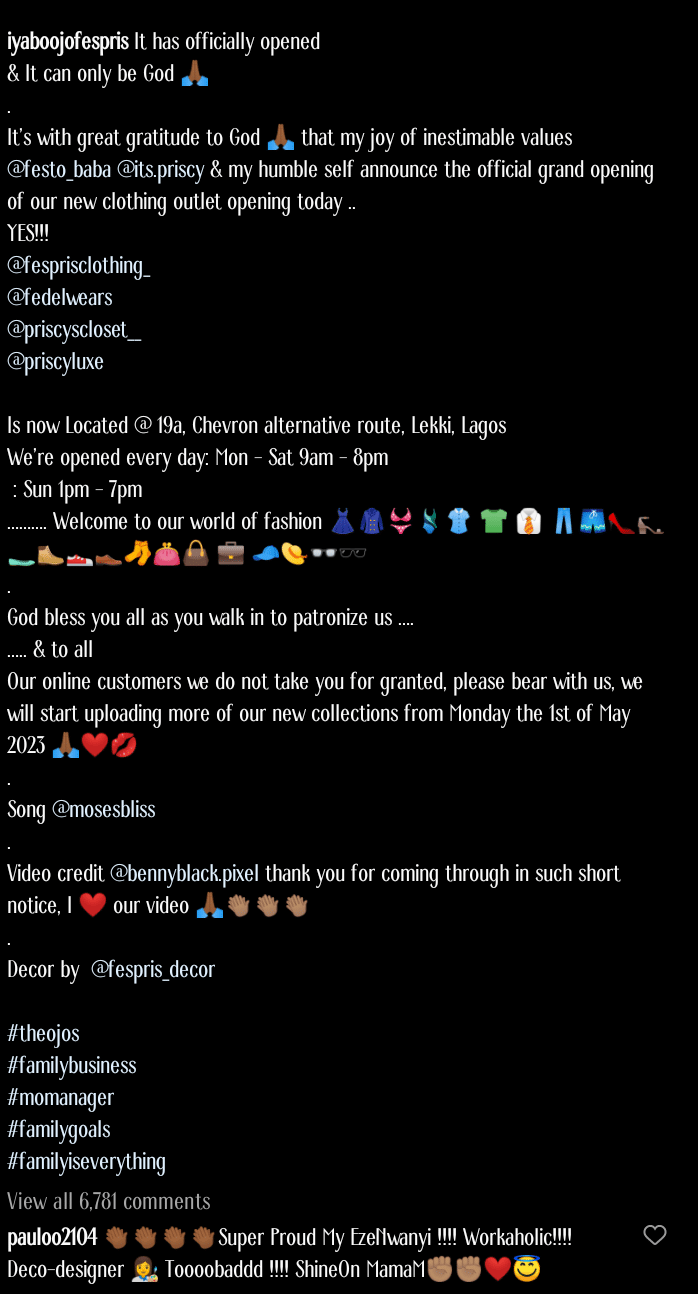View all 6,781 comments
The height and width of the screenshot is (1294, 698).
[x=108, y=1201]
